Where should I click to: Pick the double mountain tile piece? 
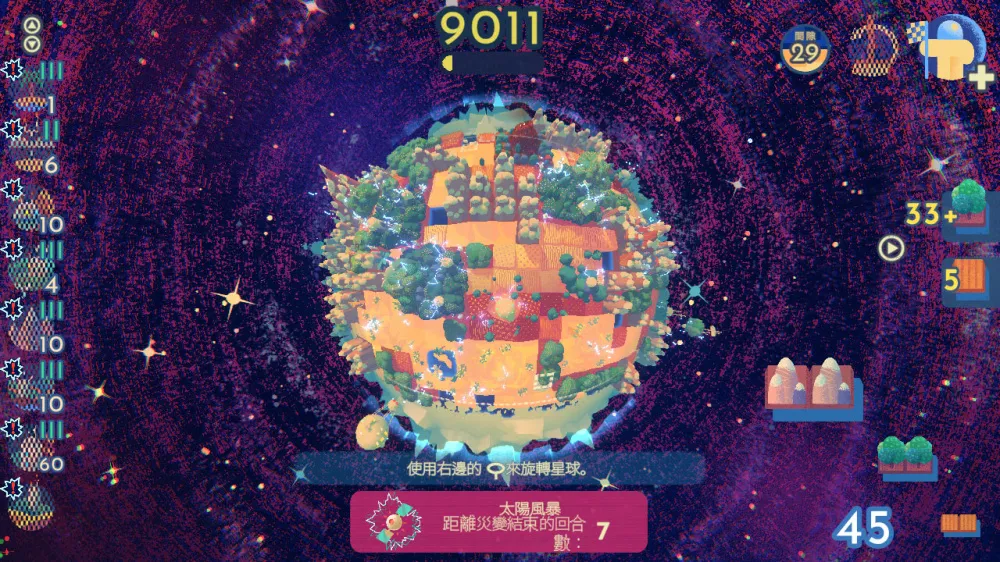click(812, 386)
